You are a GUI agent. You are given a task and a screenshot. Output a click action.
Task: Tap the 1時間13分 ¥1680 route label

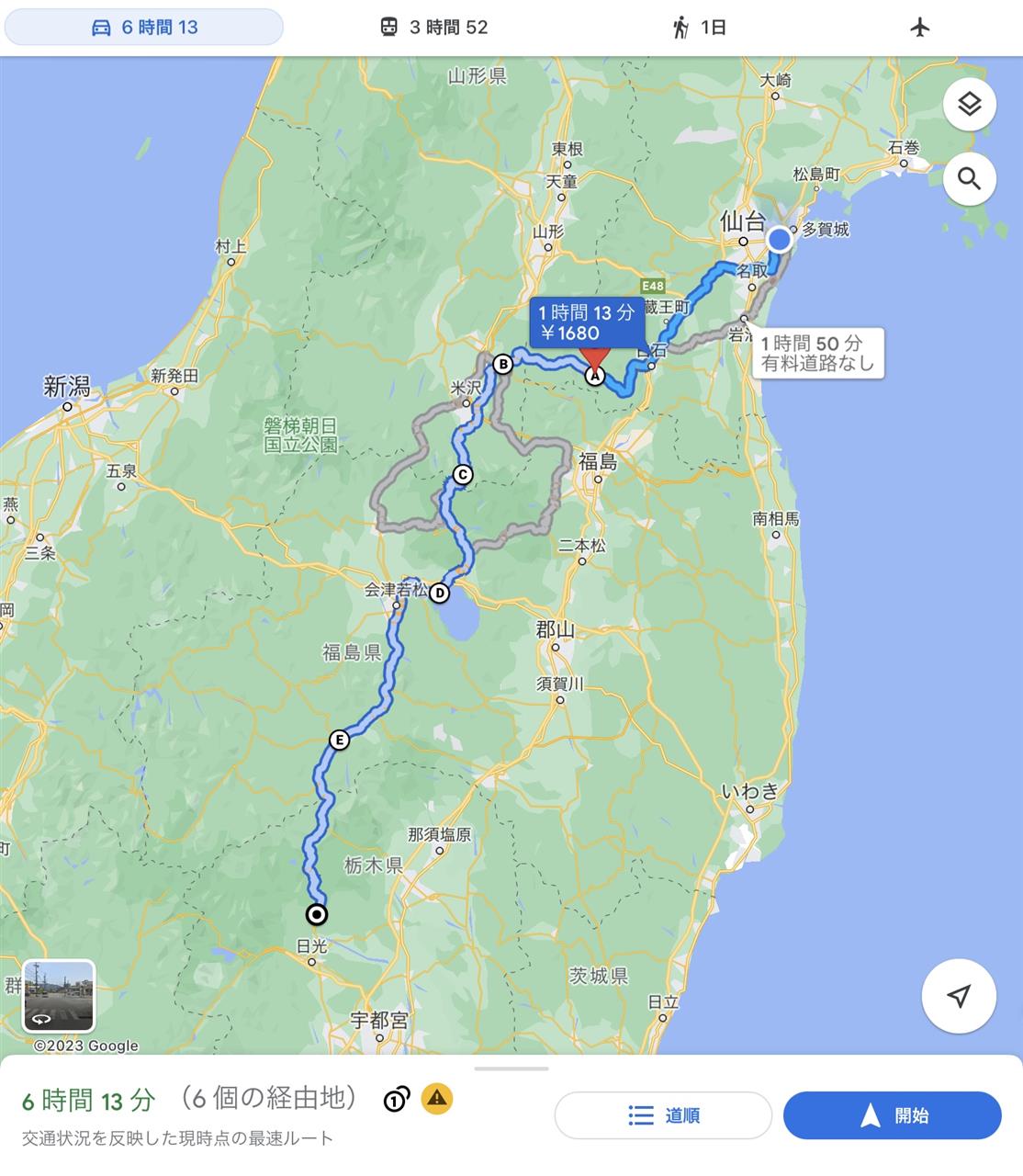[586, 322]
